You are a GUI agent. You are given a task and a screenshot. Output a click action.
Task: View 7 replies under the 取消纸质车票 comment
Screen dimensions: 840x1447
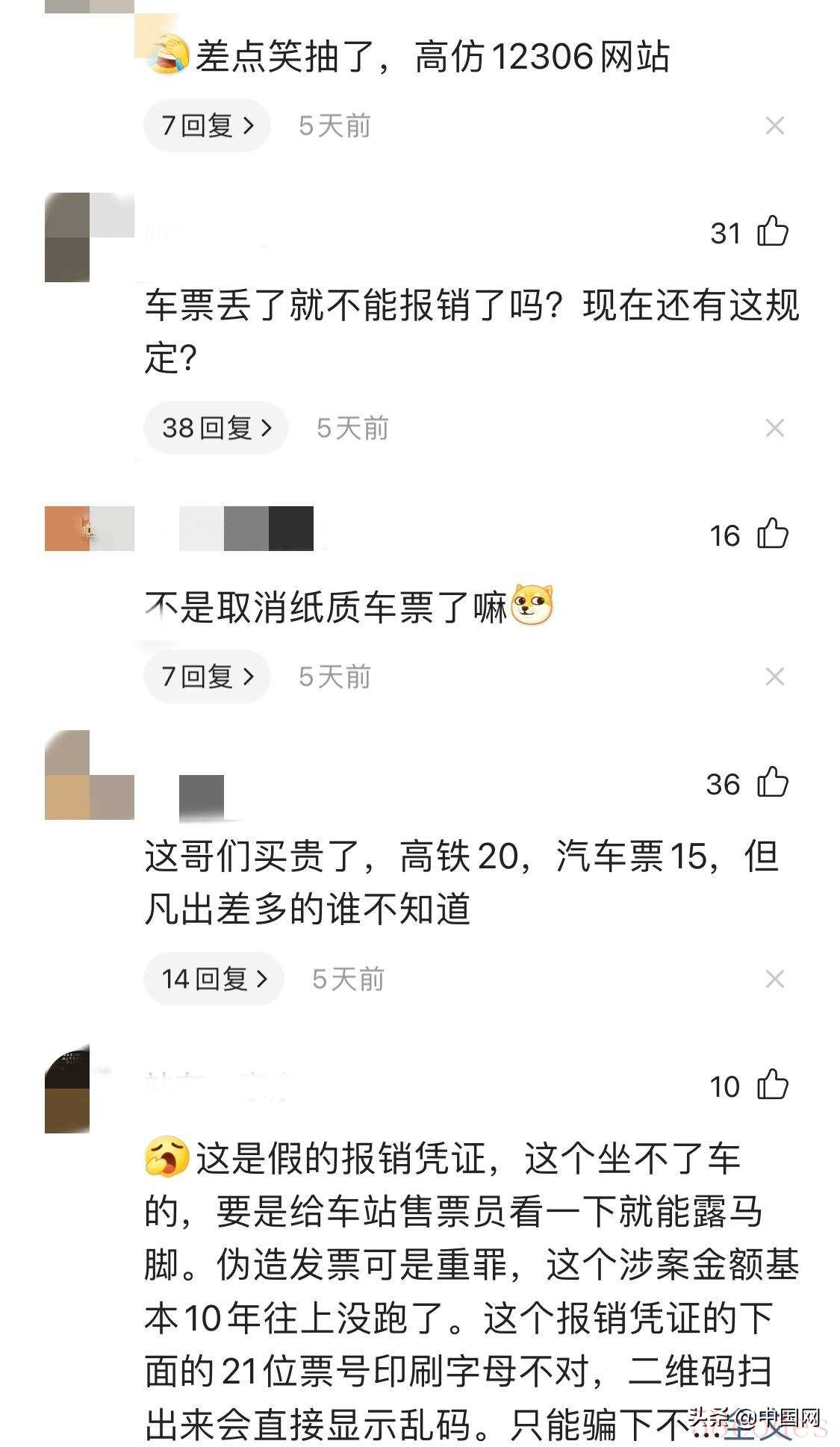[207, 676]
